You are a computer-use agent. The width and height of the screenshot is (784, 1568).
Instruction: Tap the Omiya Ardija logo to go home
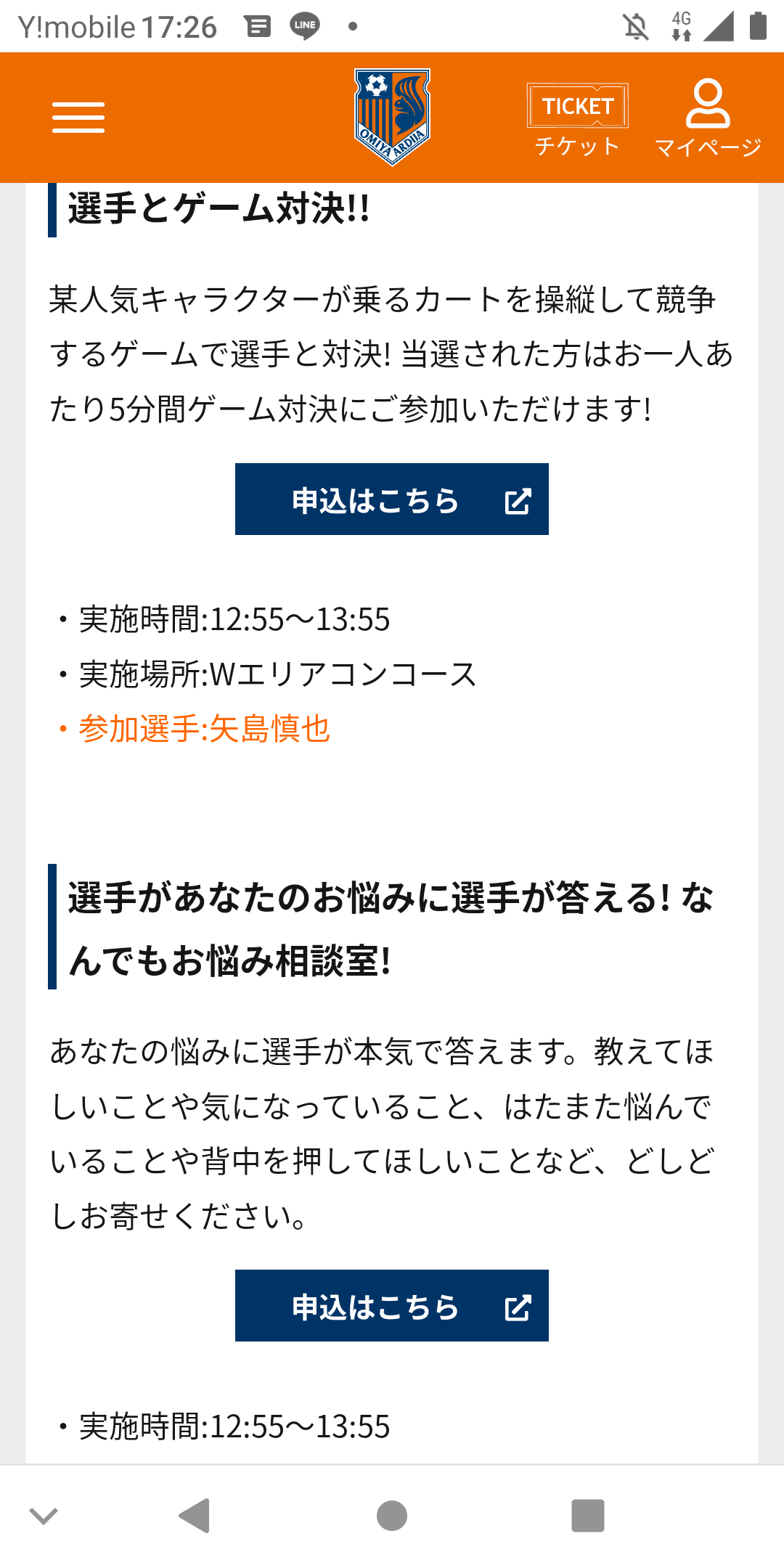[x=392, y=117]
